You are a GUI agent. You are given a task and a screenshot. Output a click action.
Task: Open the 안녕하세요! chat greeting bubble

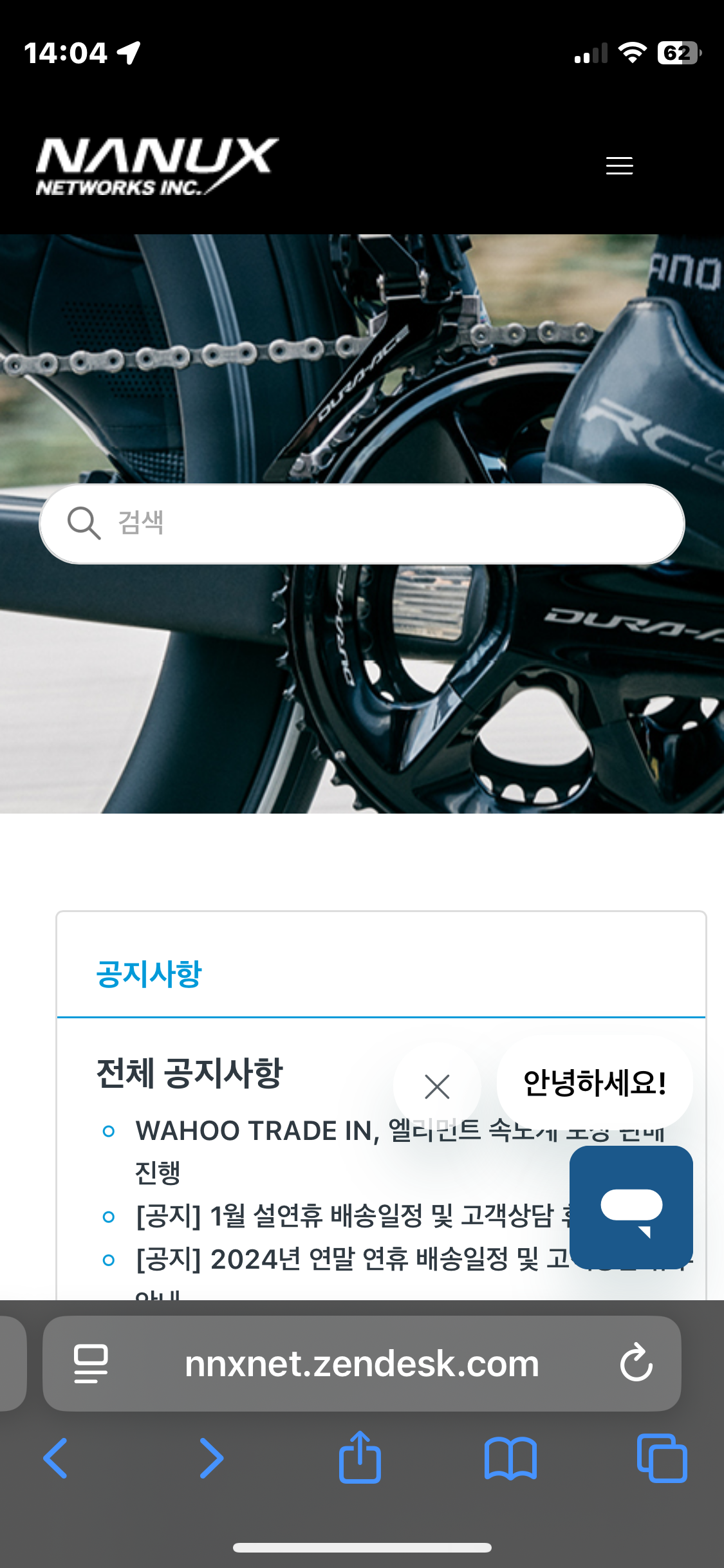594,1083
